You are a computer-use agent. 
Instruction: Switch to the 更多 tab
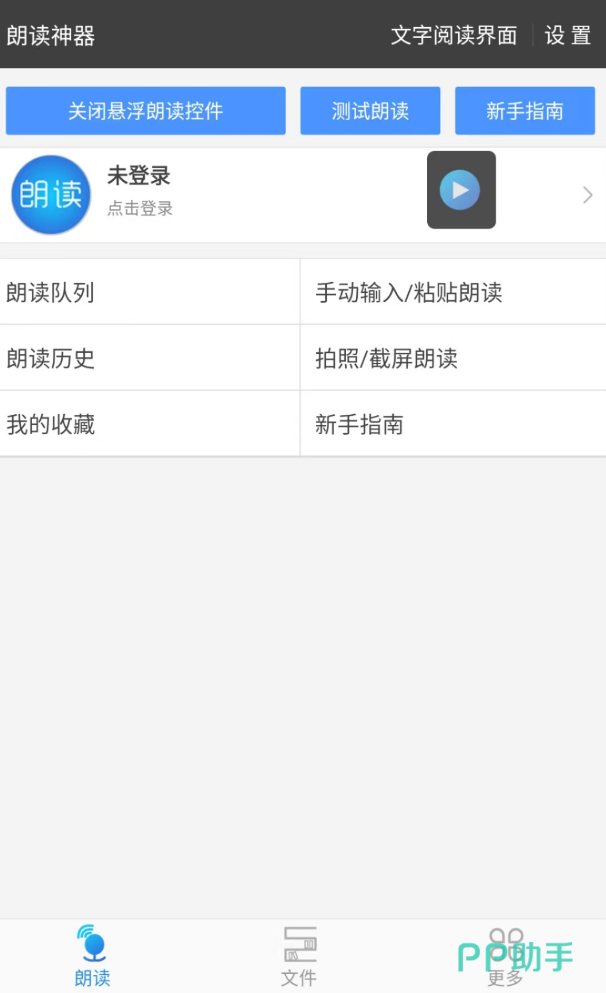pos(506,957)
